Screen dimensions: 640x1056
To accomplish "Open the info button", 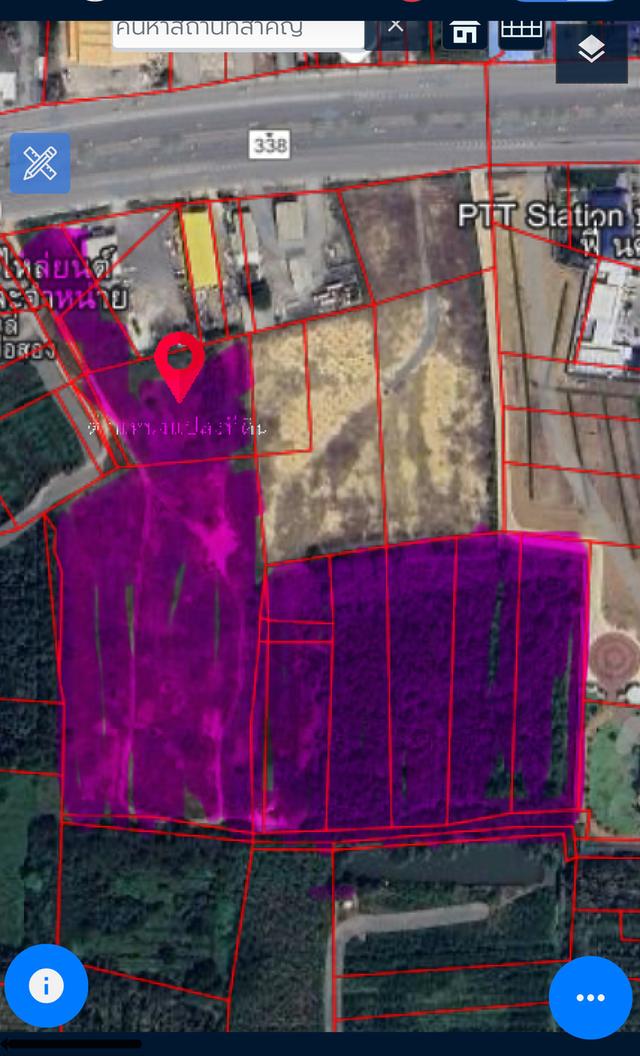I will [46, 985].
